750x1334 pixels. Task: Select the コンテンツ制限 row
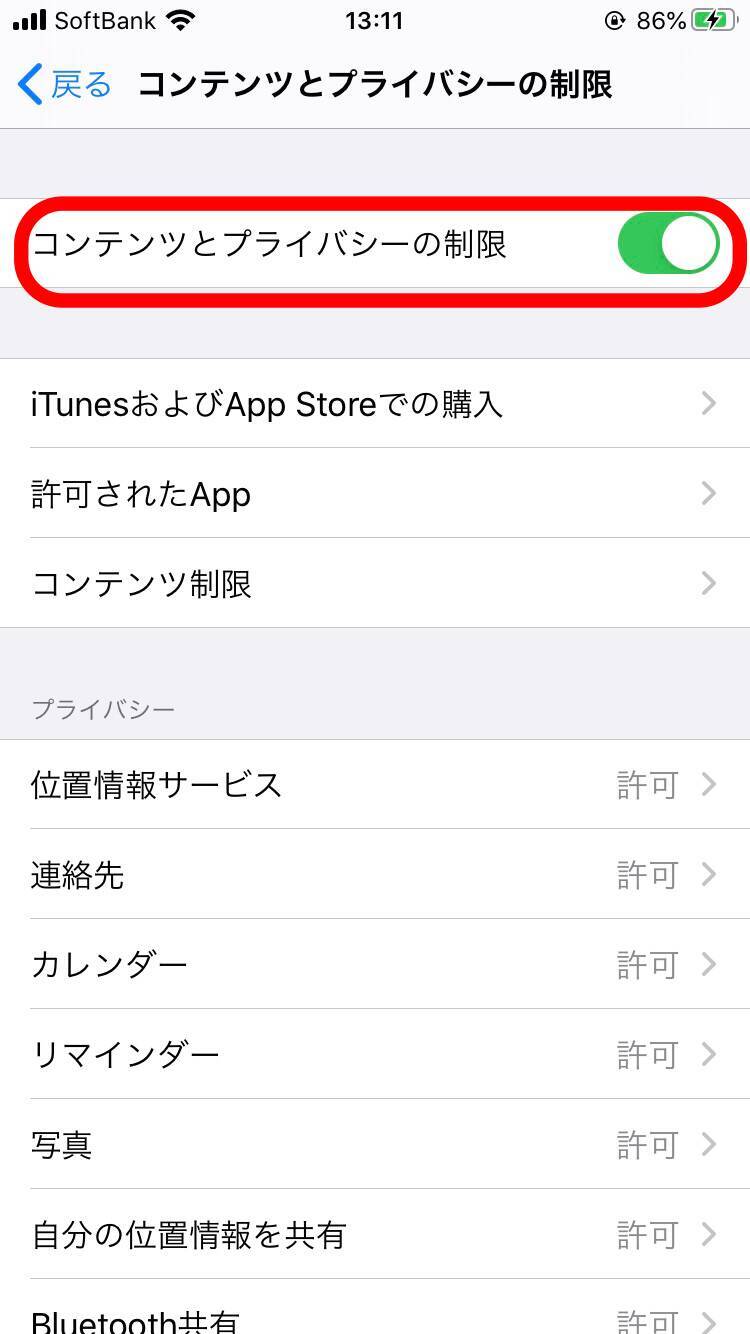[375, 584]
